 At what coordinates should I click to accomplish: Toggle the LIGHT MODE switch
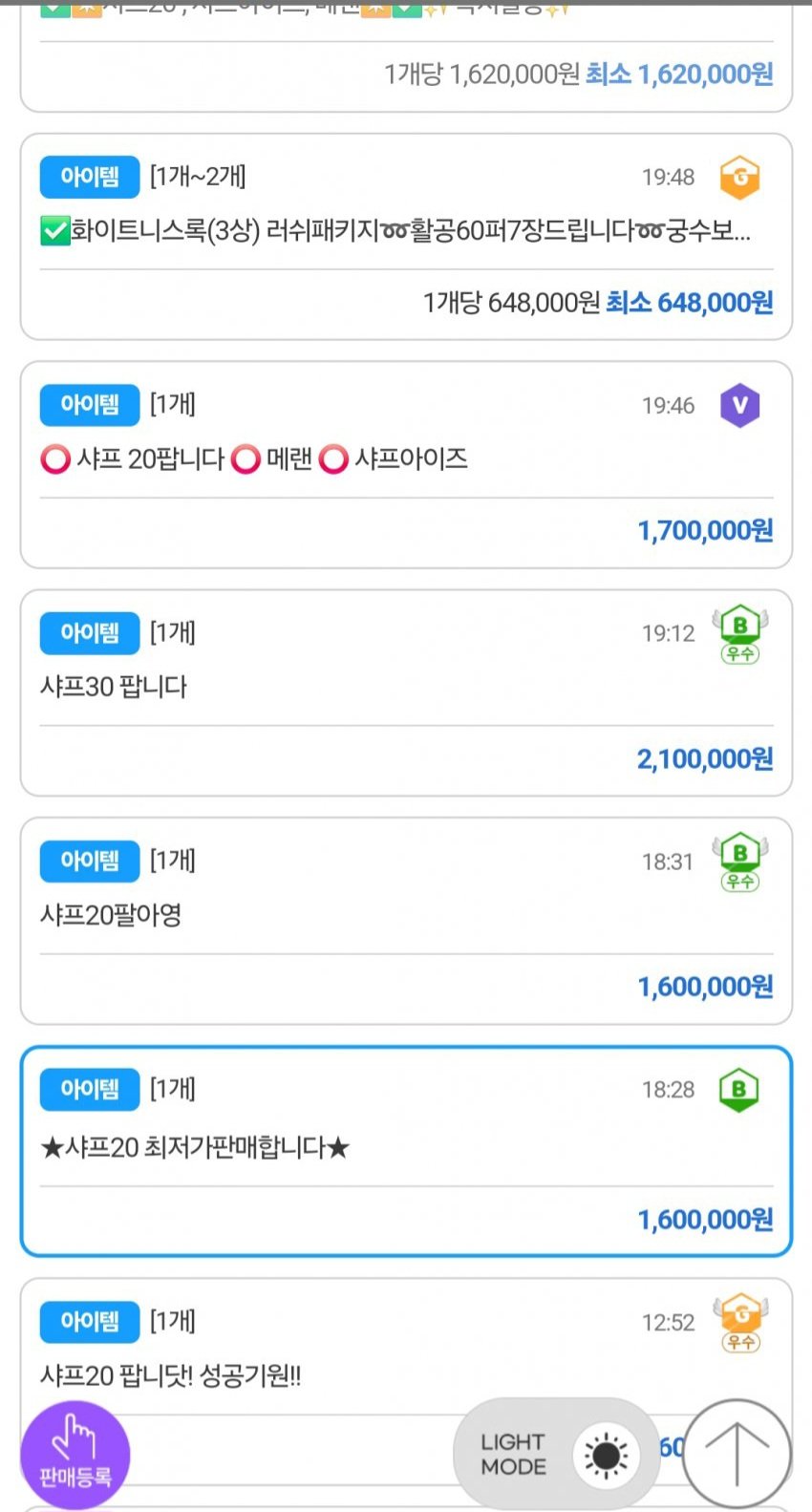[x=557, y=1455]
